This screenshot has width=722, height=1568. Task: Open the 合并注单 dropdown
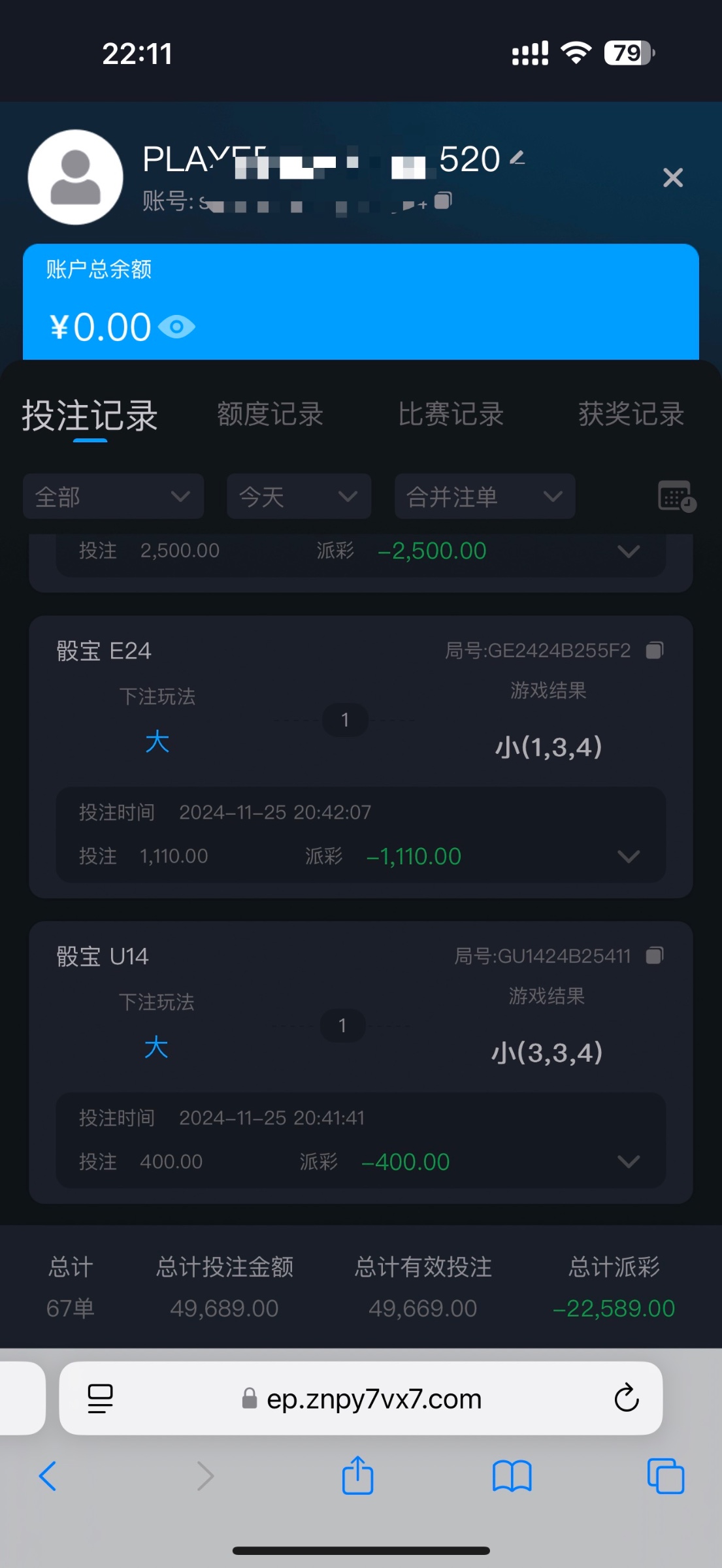[484, 497]
